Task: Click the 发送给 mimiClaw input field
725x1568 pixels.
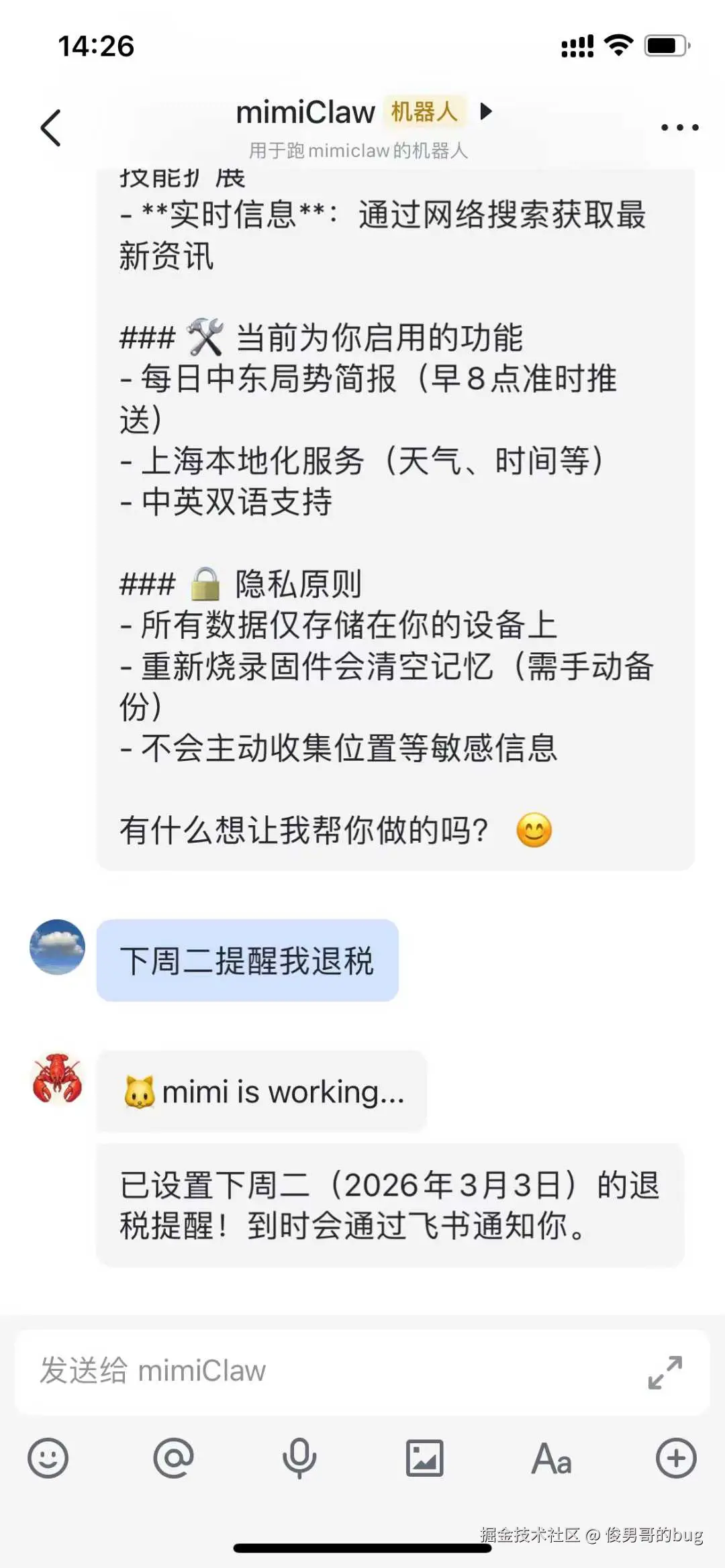Action: [x=269, y=1371]
